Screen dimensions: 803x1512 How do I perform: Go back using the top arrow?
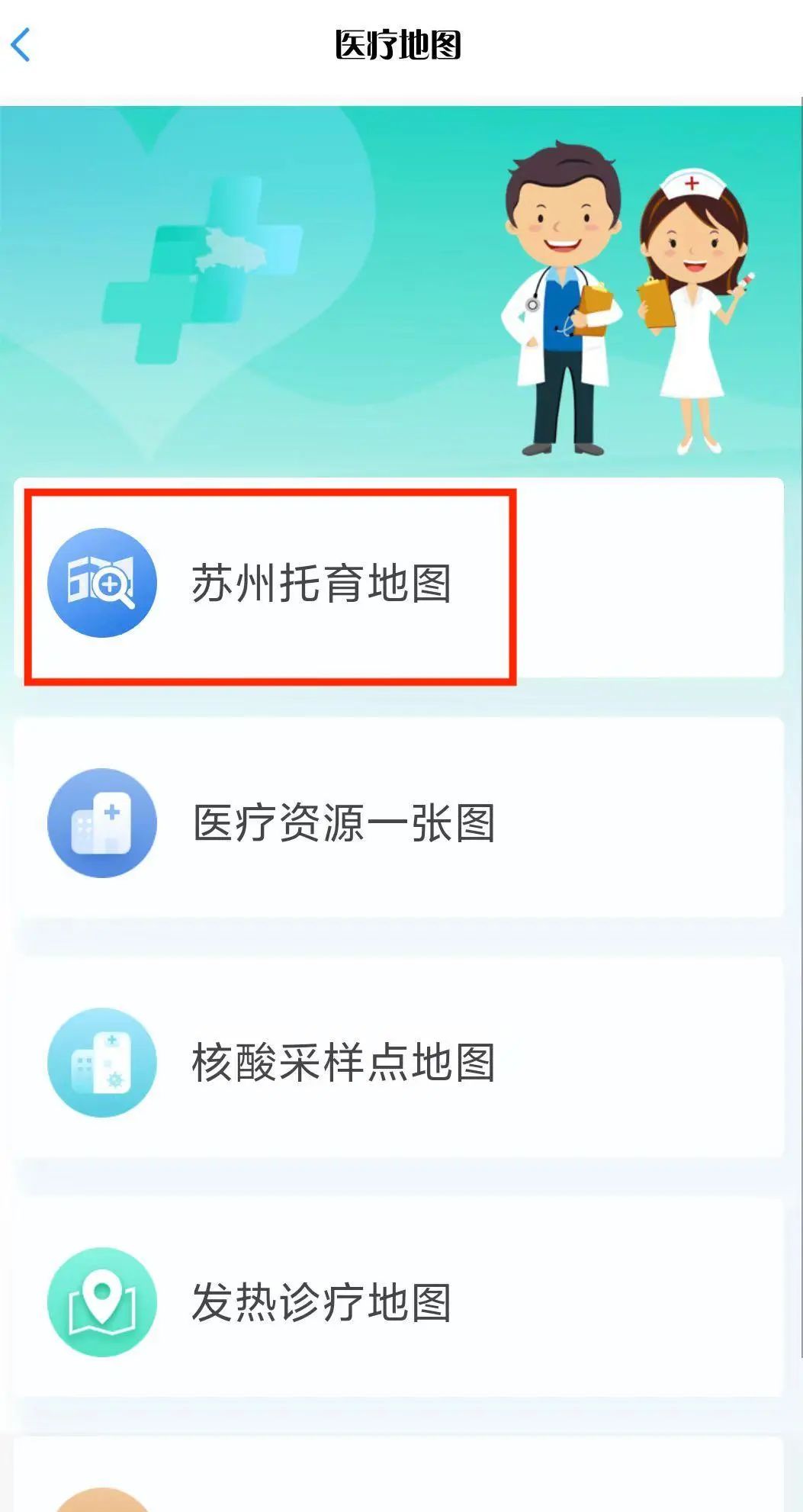point(21,44)
